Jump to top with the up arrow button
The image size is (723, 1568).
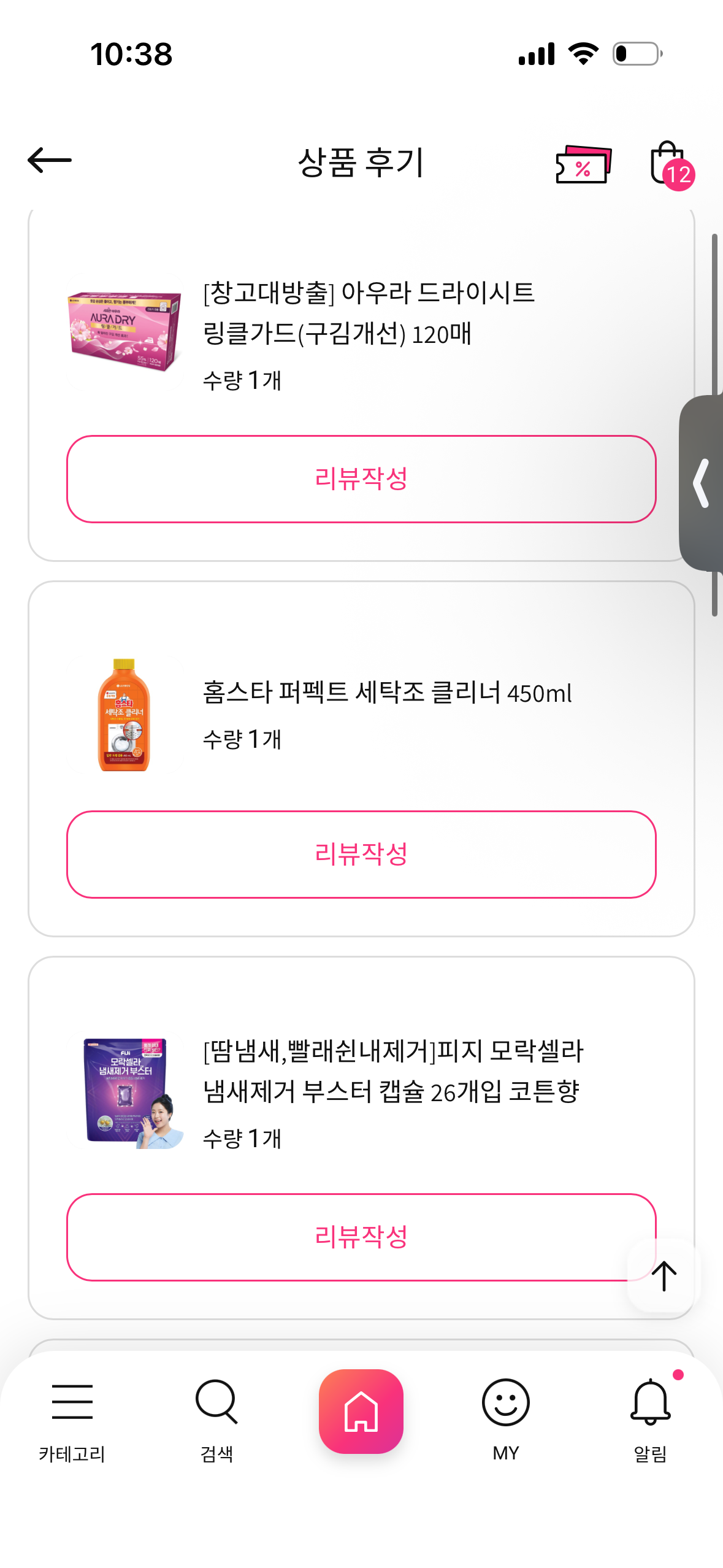[664, 1276]
